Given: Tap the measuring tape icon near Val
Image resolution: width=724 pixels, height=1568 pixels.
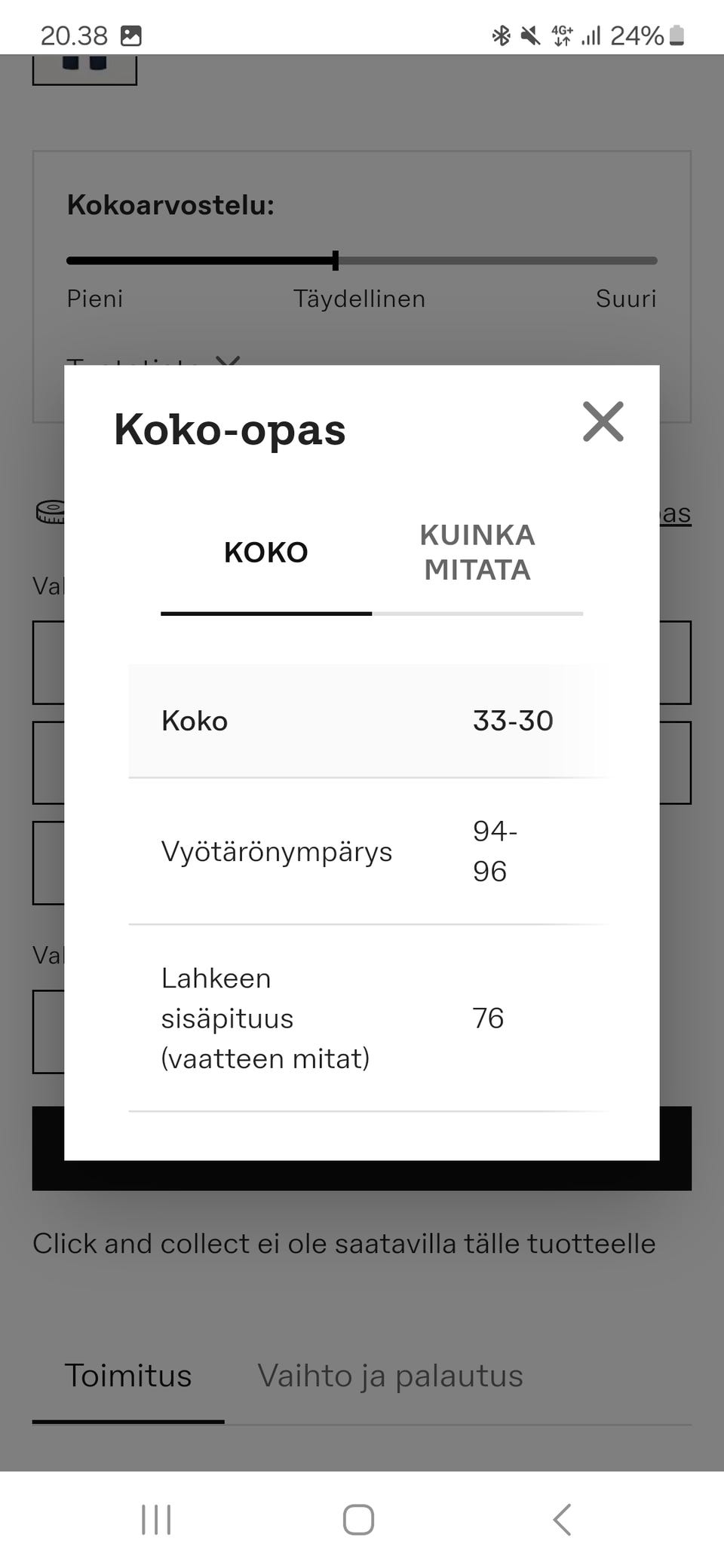Looking at the screenshot, I should 50,511.
